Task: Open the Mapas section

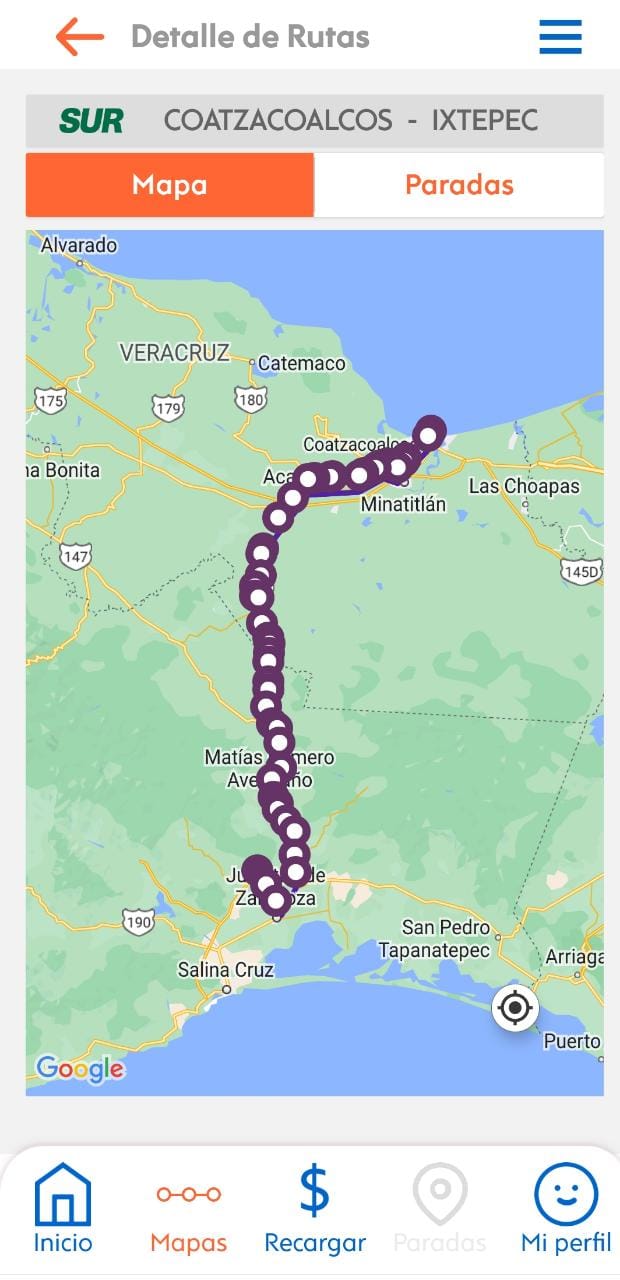Action: (x=188, y=1209)
